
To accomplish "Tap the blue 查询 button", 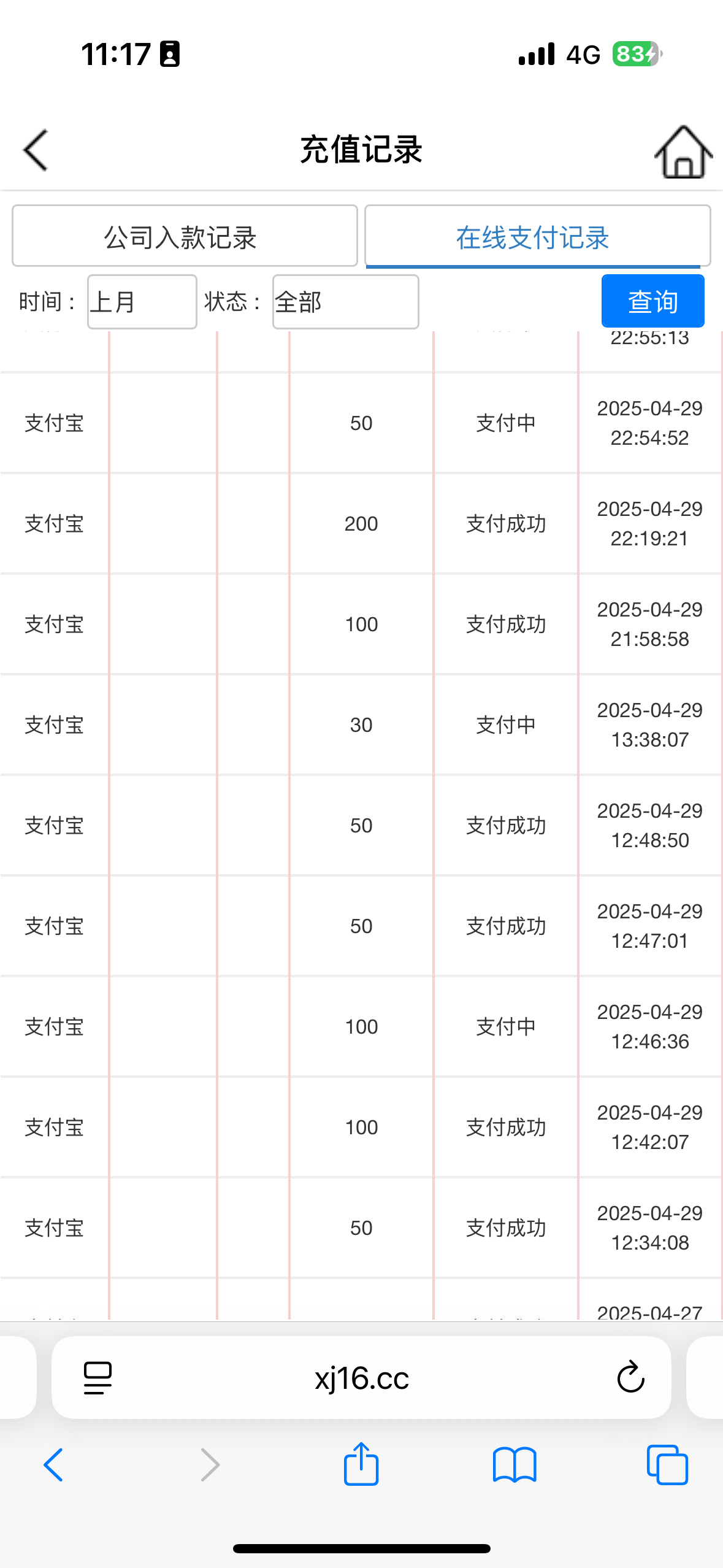I will click(652, 301).
